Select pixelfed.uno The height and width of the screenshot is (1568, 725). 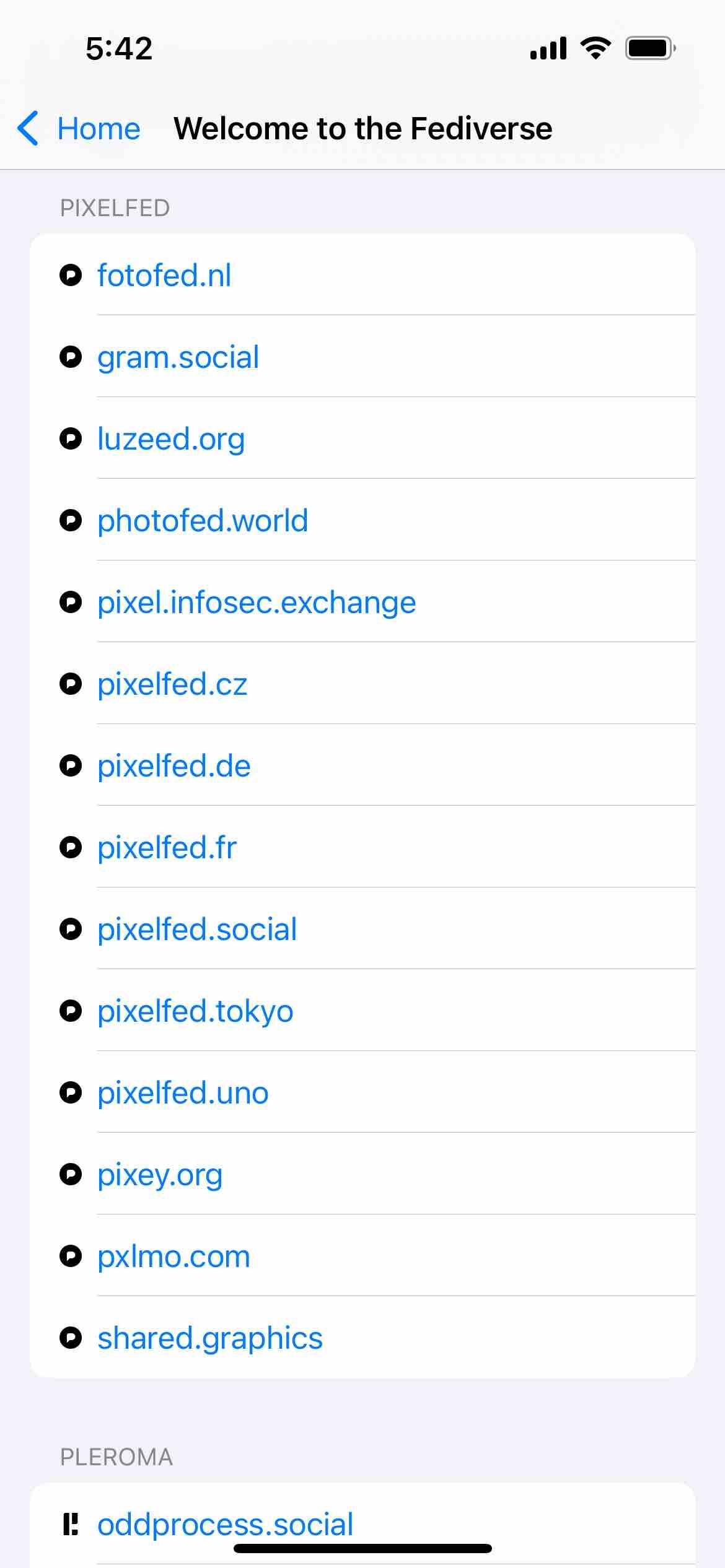[362, 1092]
